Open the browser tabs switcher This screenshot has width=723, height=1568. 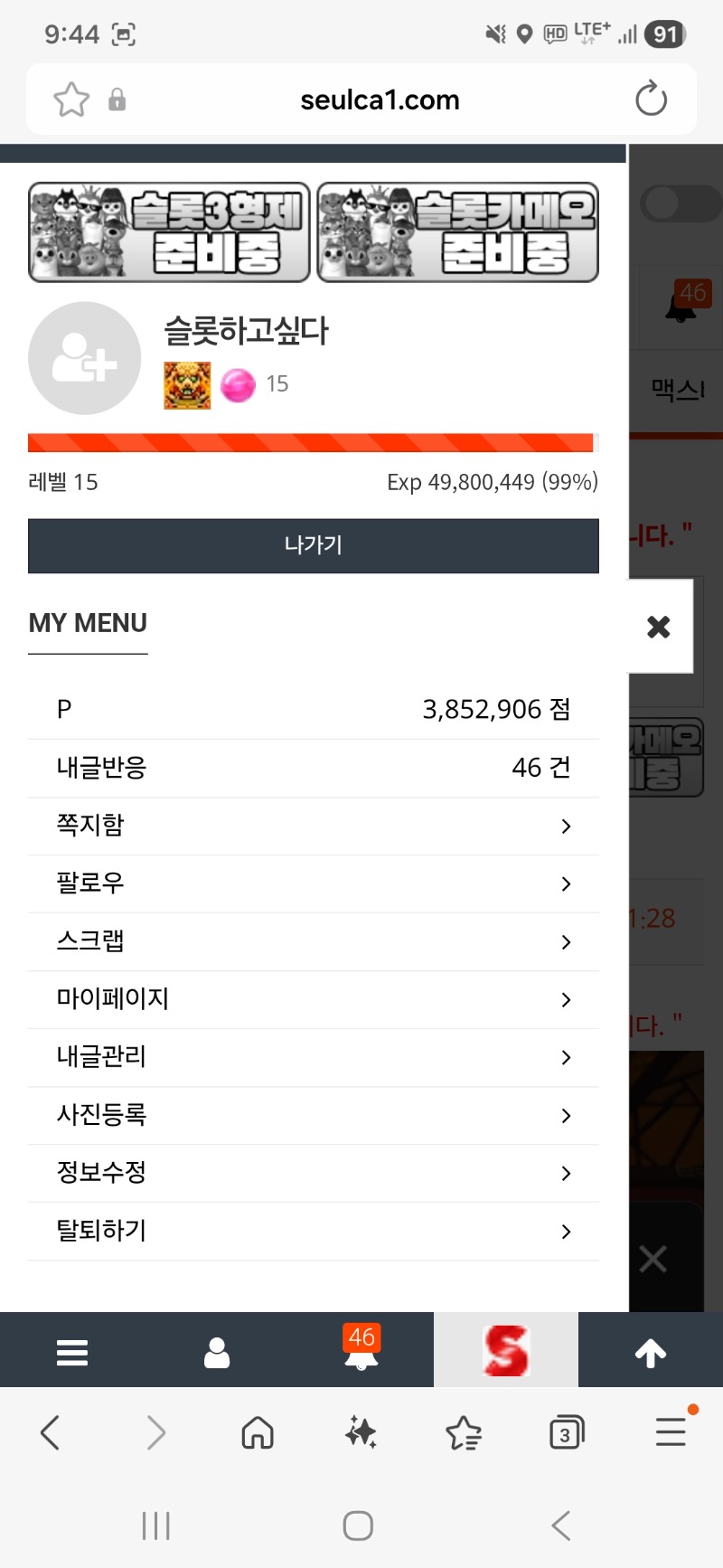coord(567,1432)
